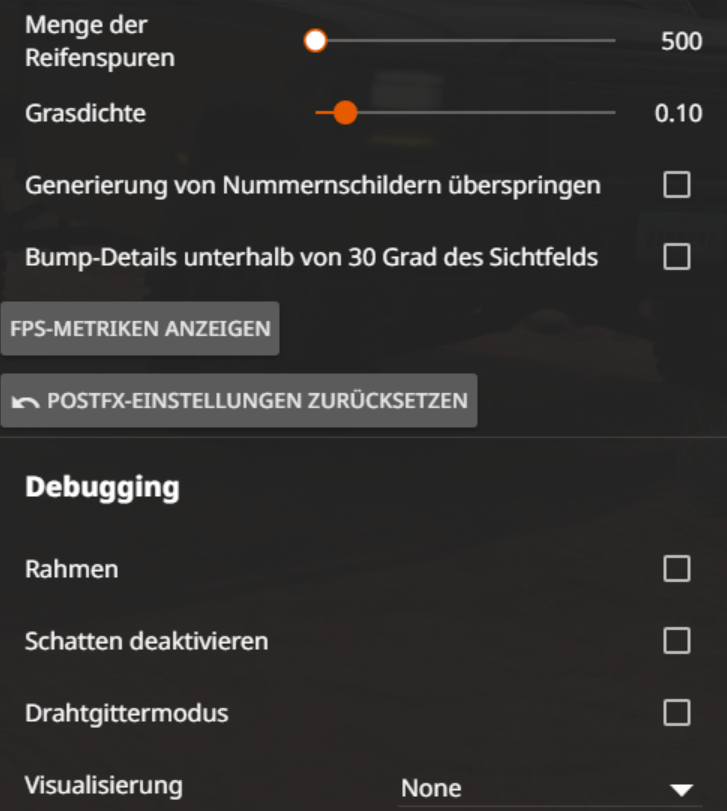Check Generierung von Nummernschildern überspringen
Screen dimensions: 727x811
pyautogui.click(x=677, y=185)
